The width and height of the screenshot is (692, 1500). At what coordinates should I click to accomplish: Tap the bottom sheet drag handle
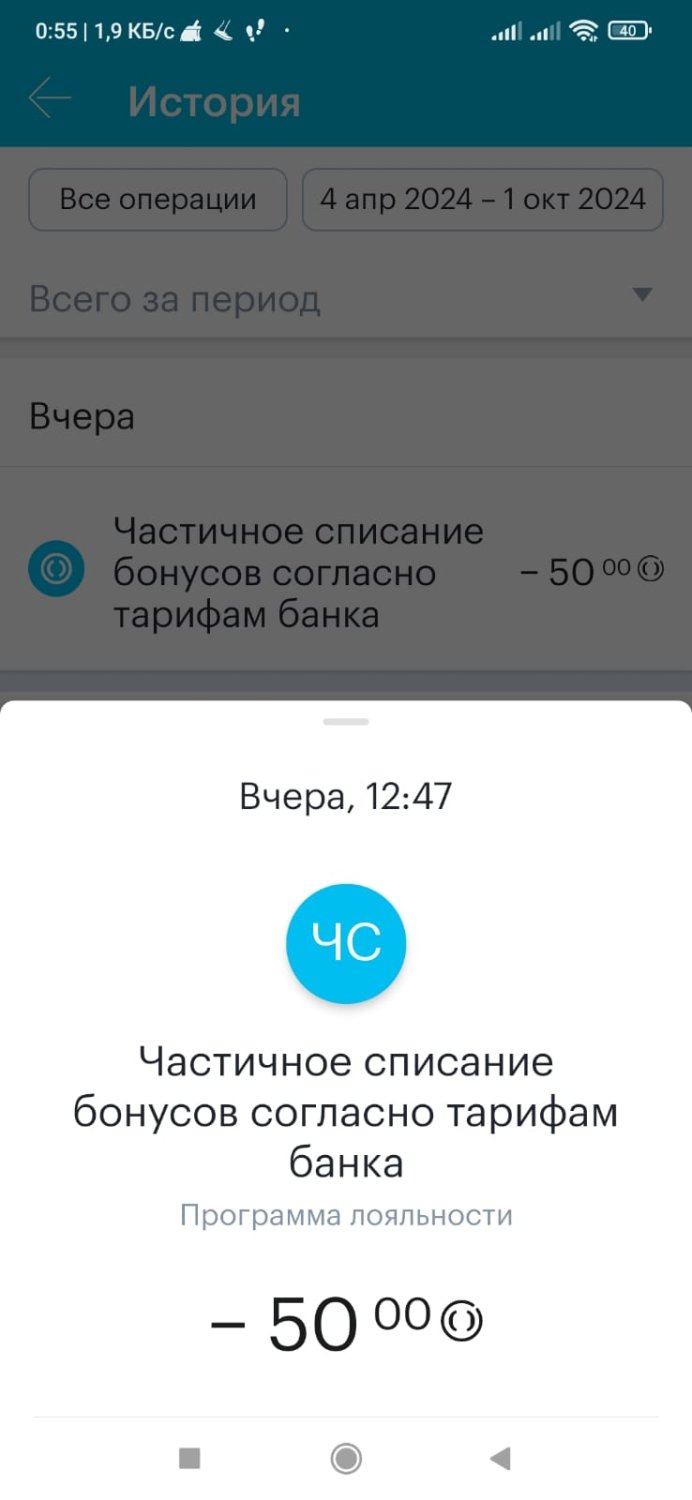point(346,721)
